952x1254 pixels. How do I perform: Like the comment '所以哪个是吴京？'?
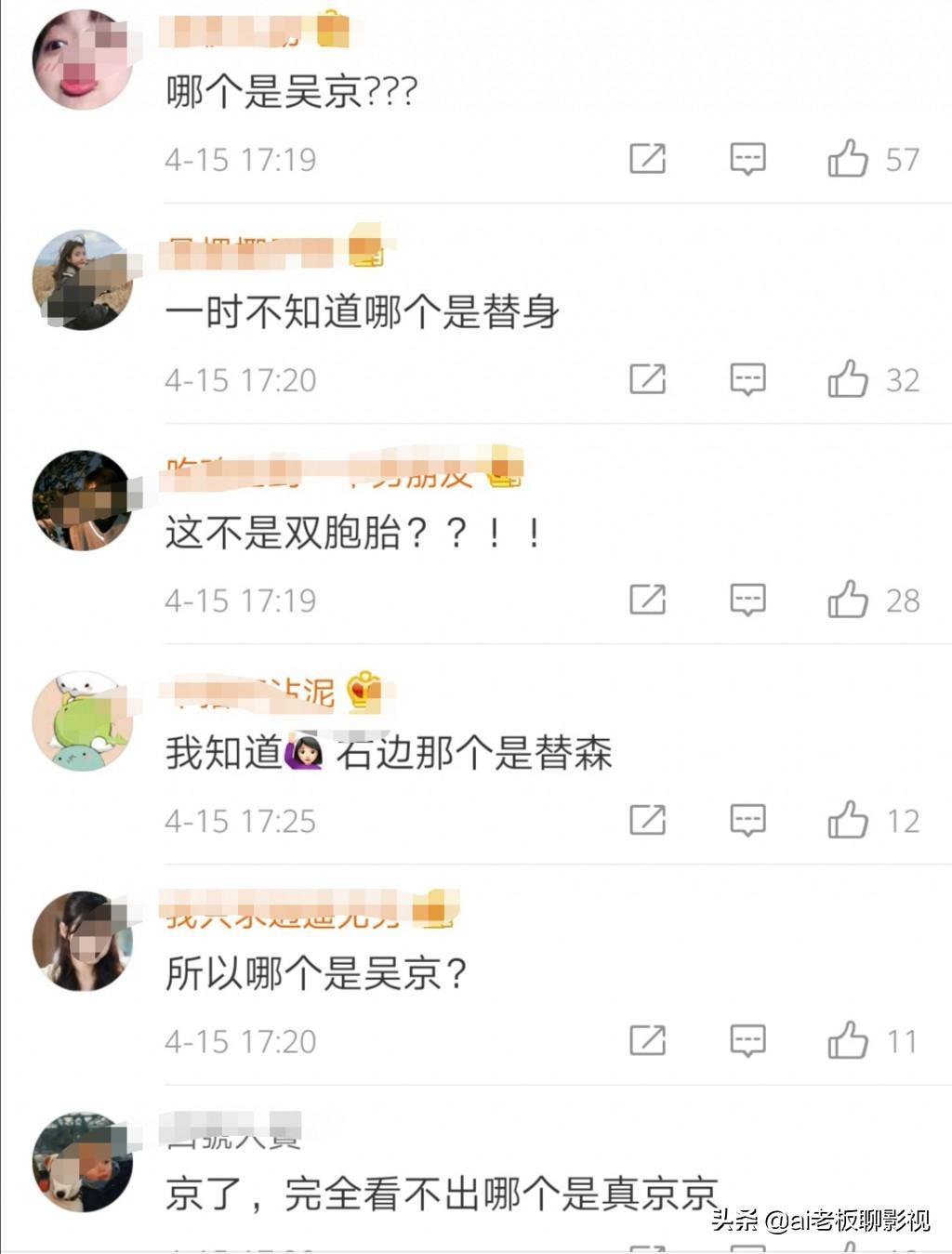(848, 1040)
